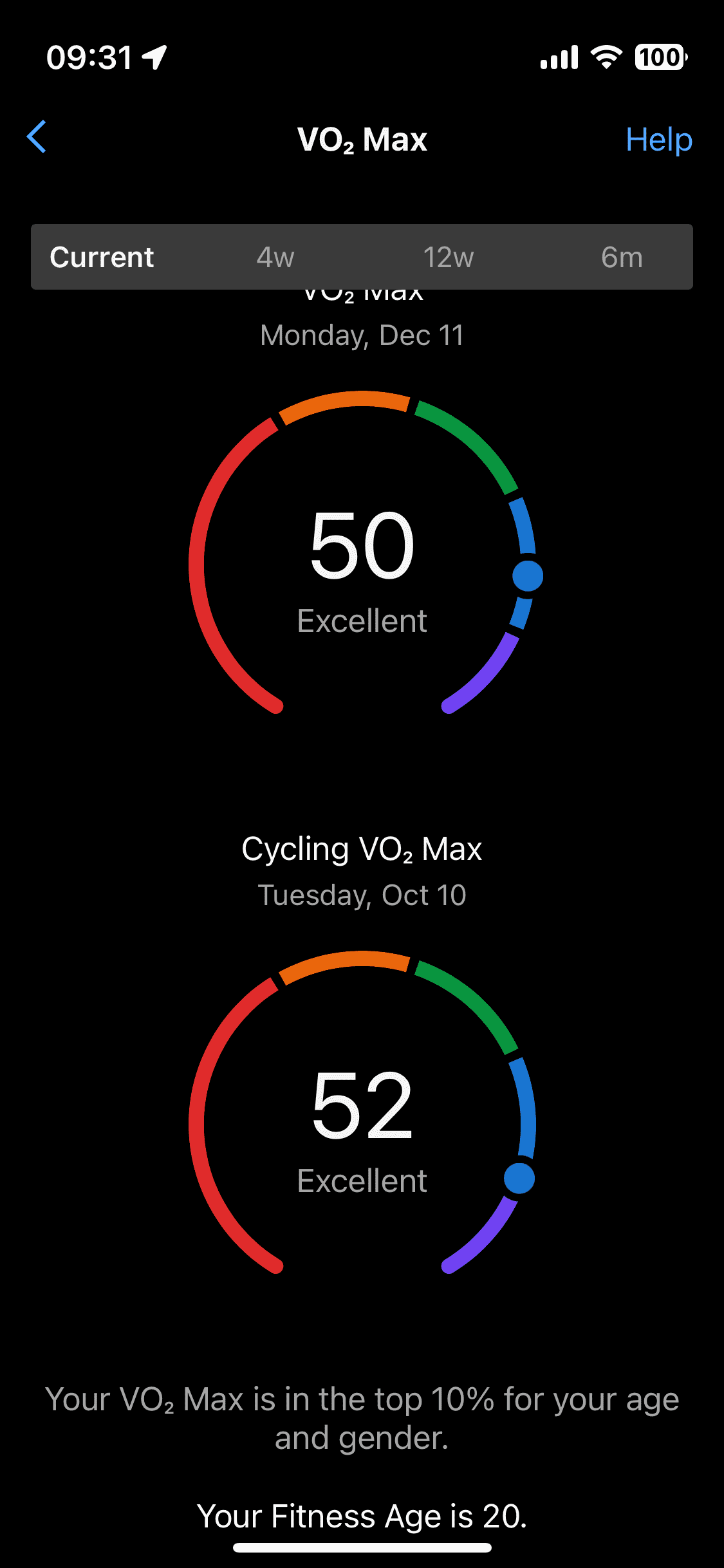
Task: Go back using the top-left arrow
Action: pos(37,137)
